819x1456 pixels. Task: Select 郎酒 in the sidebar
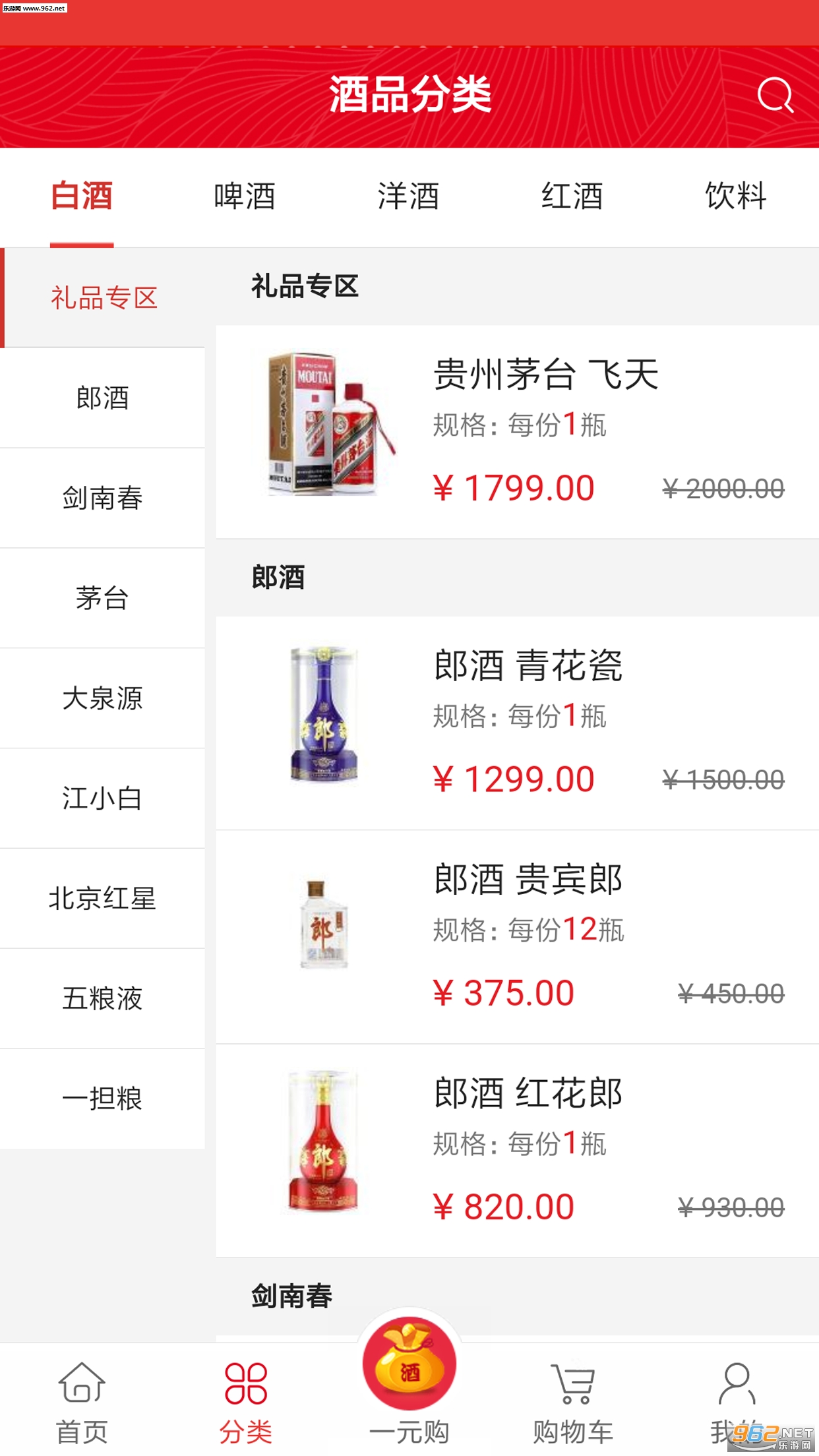click(x=102, y=398)
